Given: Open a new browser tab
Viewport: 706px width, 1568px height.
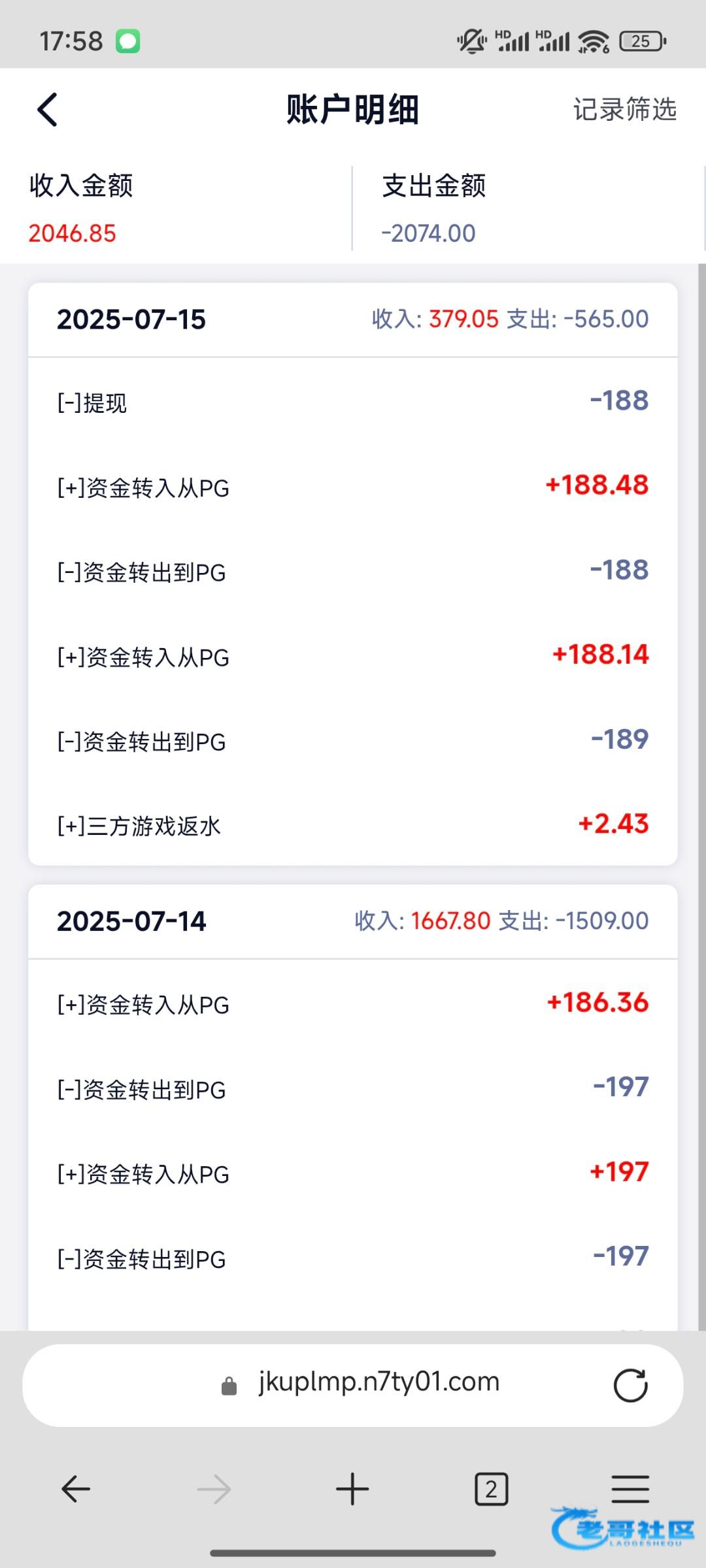Looking at the screenshot, I should pyautogui.click(x=352, y=1489).
